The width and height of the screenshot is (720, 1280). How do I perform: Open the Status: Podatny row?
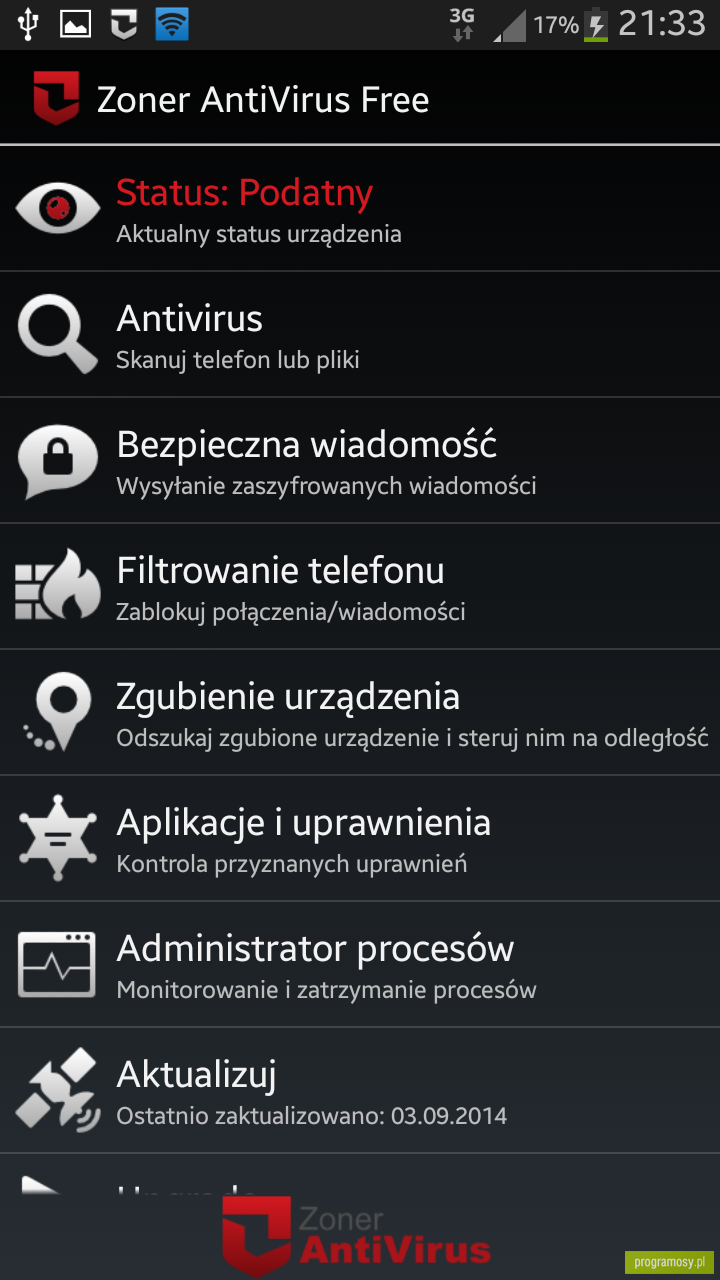coord(360,208)
